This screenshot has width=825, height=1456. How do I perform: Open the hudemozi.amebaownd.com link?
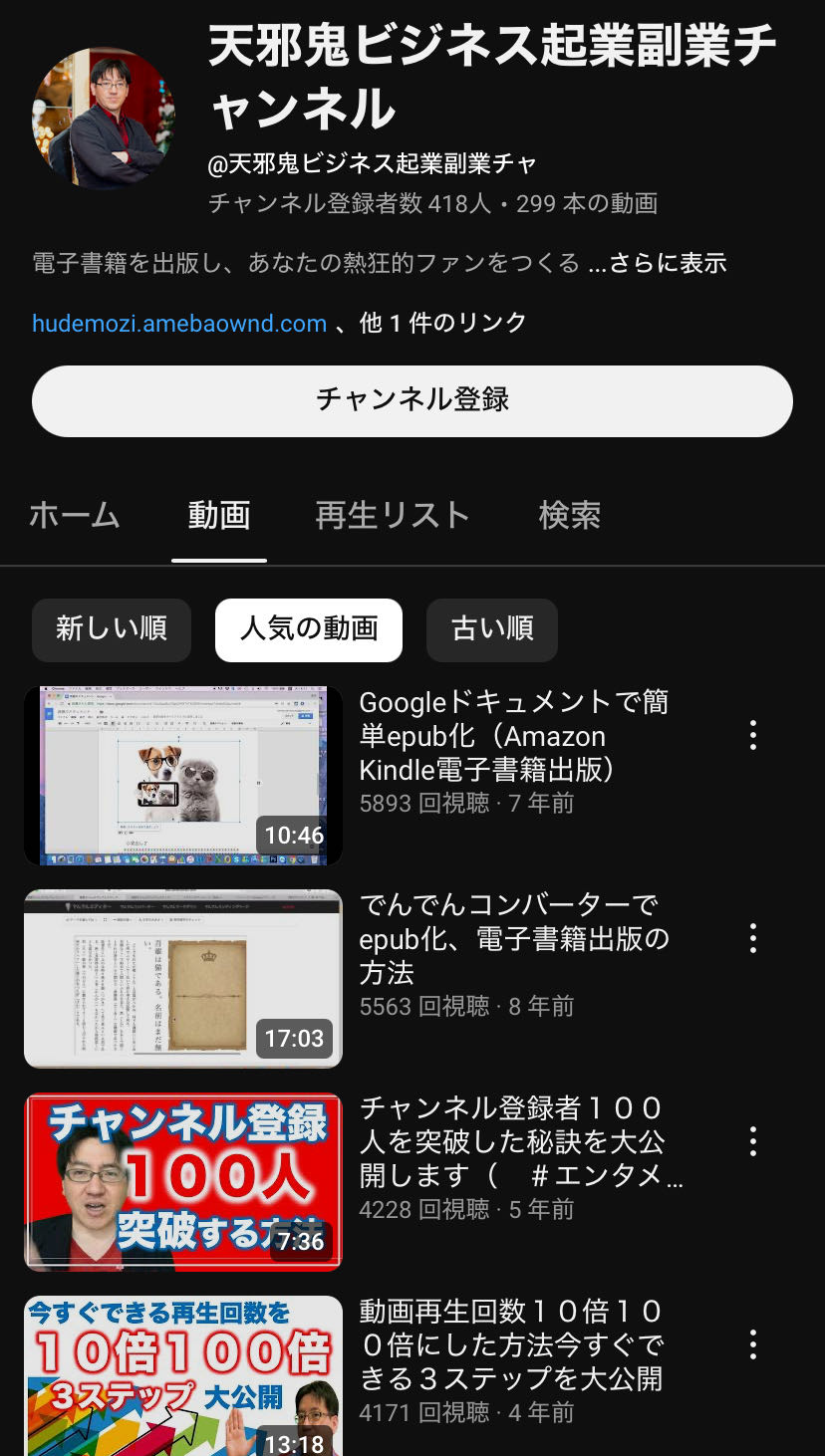click(x=179, y=323)
